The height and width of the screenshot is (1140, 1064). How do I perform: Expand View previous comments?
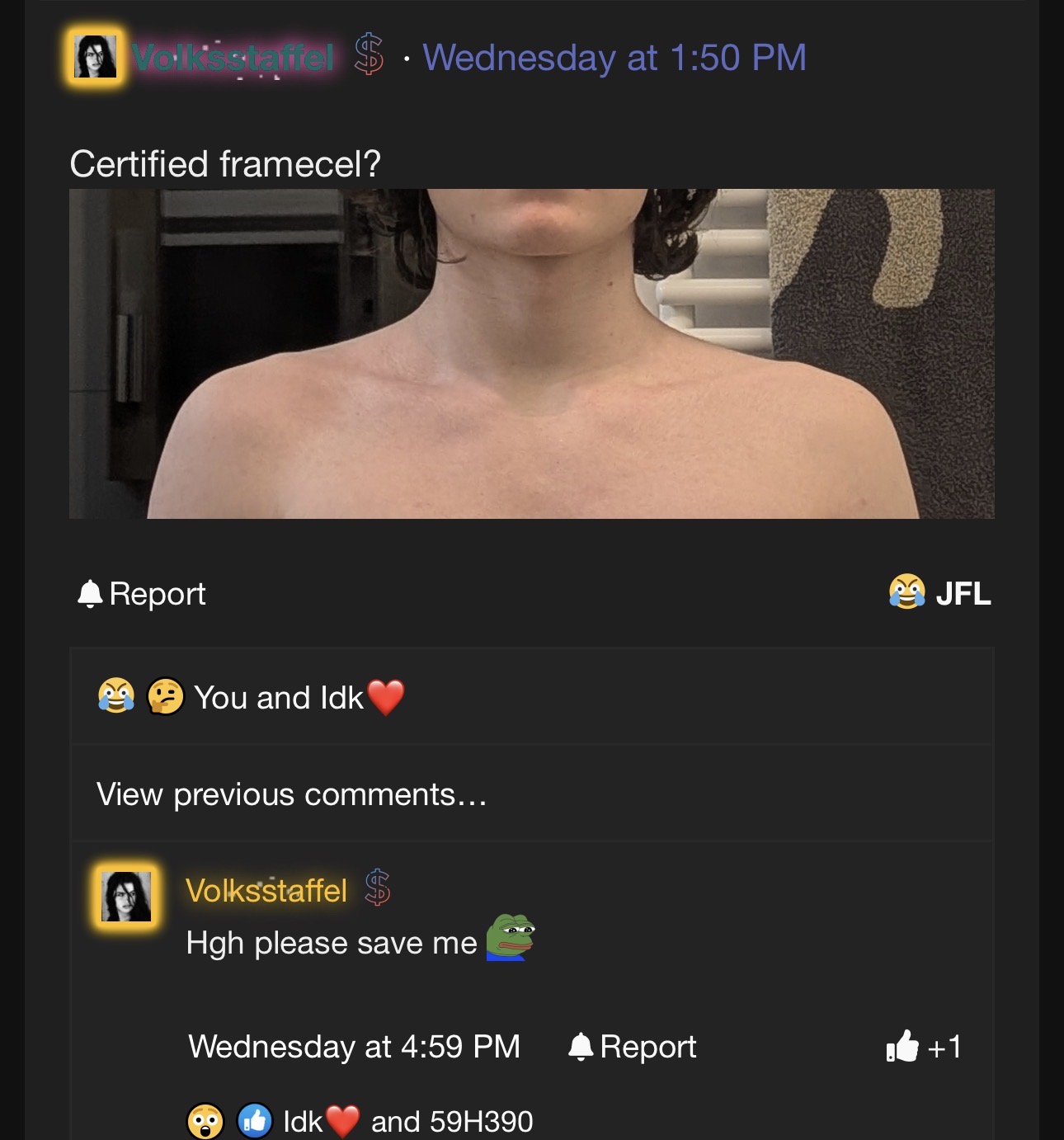pyautogui.click(x=291, y=794)
